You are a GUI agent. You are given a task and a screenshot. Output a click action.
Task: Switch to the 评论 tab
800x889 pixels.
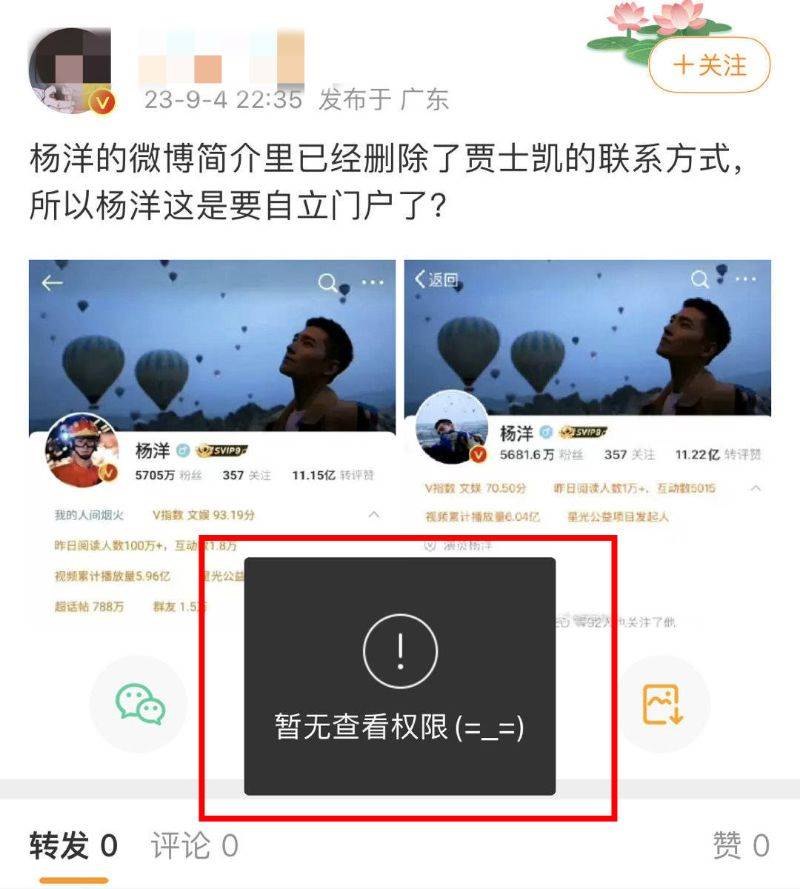[x=194, y=846]
